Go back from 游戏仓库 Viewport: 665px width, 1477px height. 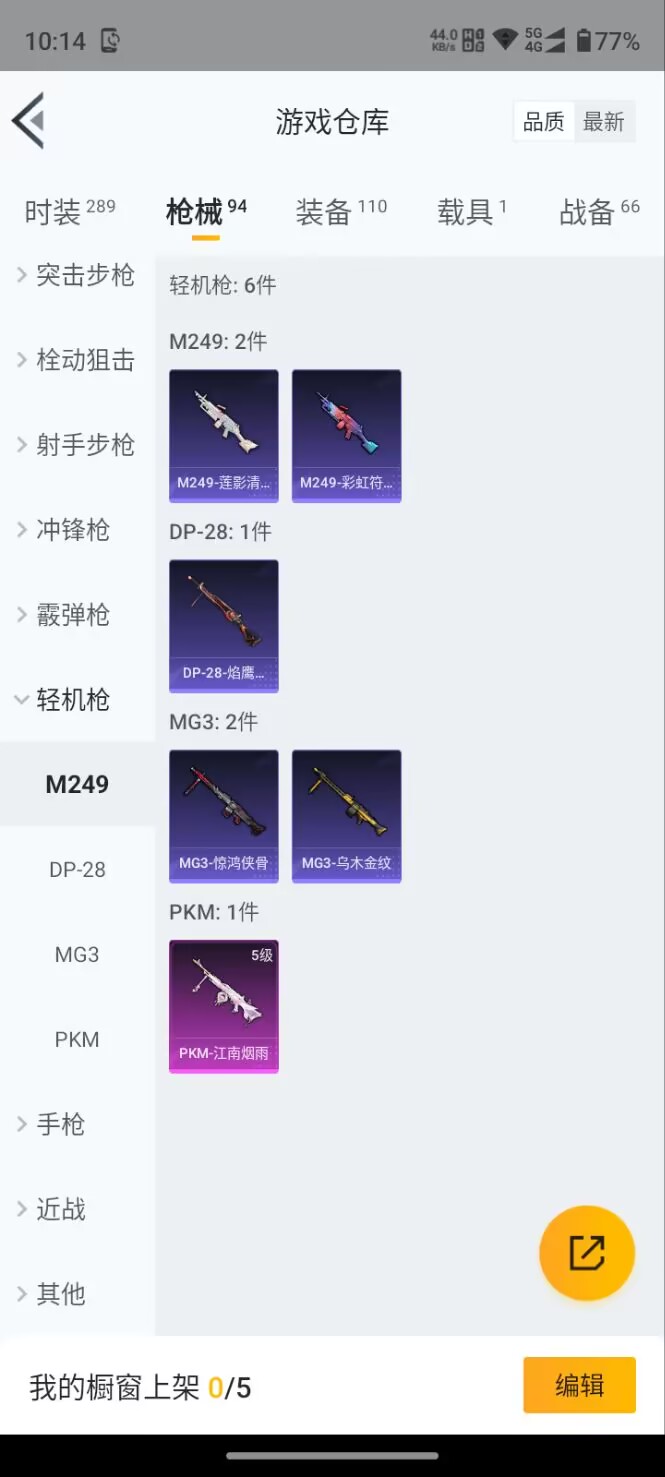[28, 121]
